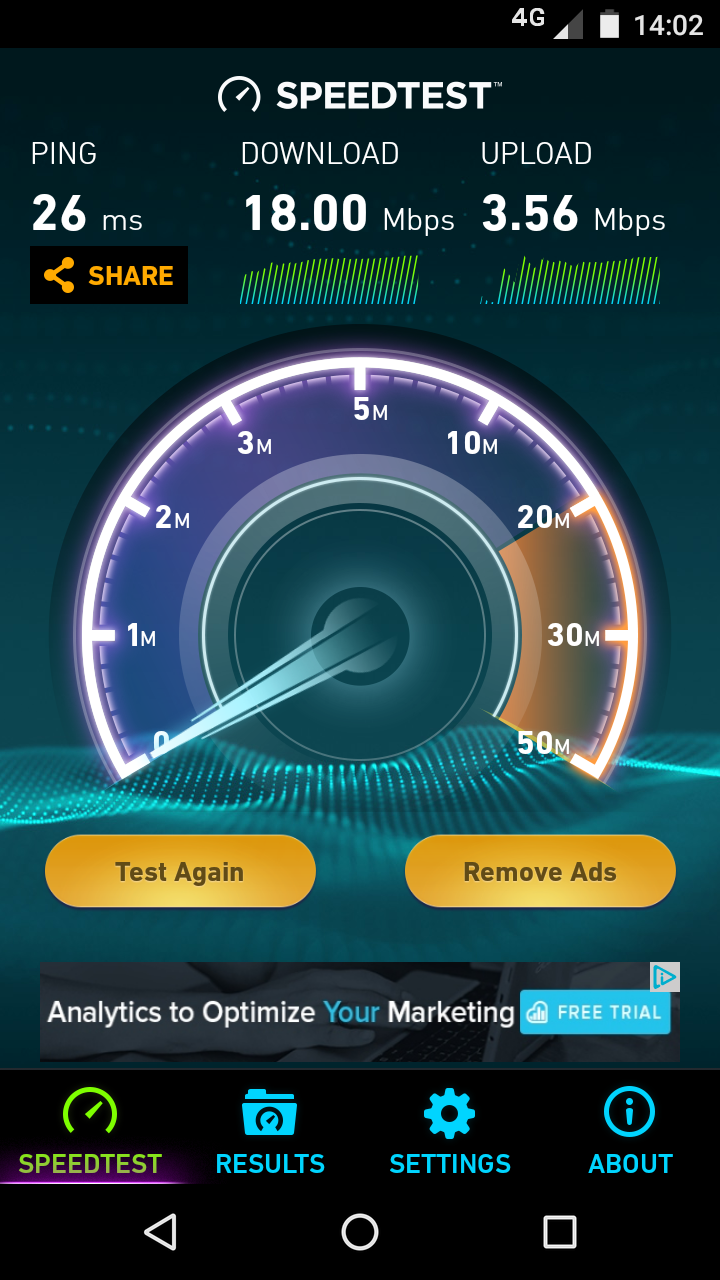Select the Remove Ads button
Image resolution: width=720 pixels, height=1280 pixels.
[x=540, y=871]
